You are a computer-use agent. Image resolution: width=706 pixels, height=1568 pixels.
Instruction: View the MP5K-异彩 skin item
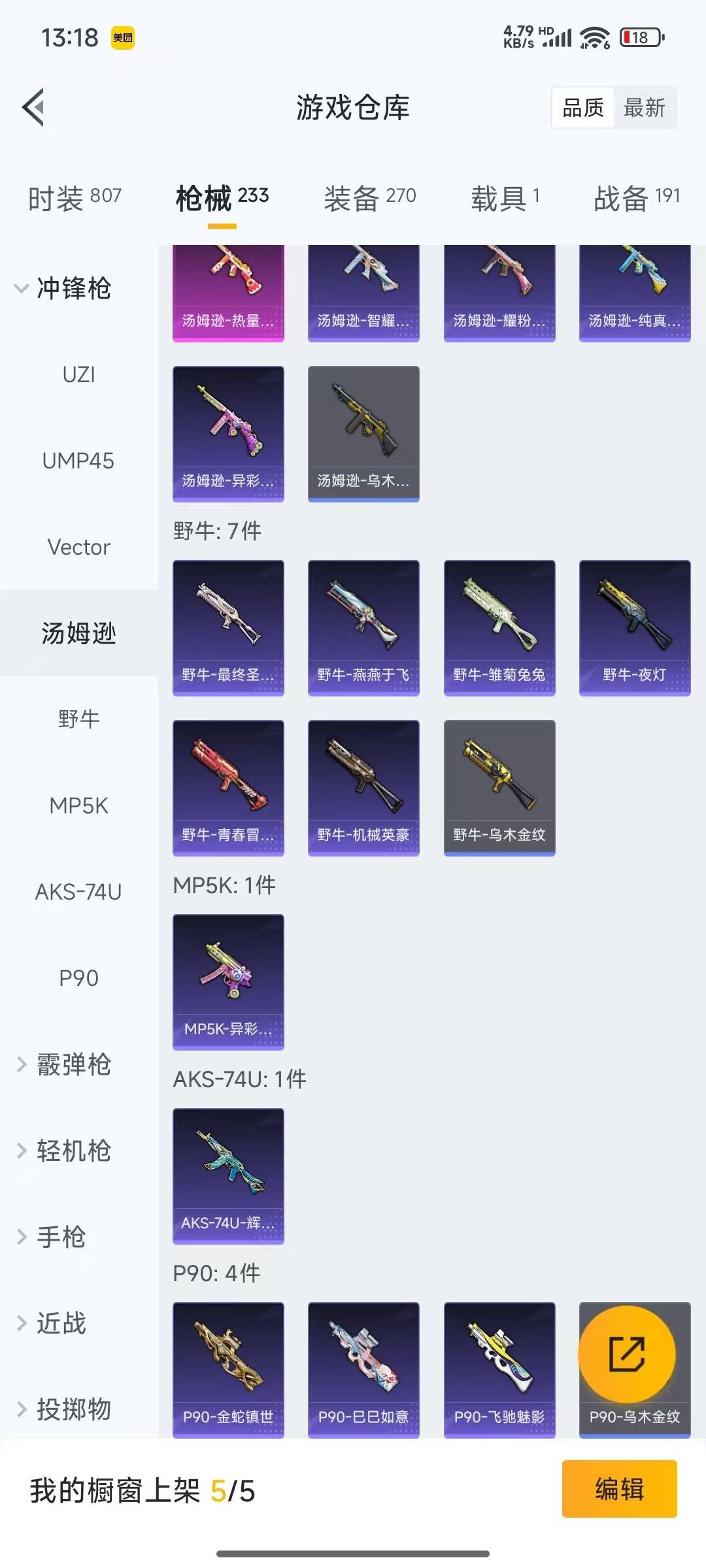click(228, 981)
